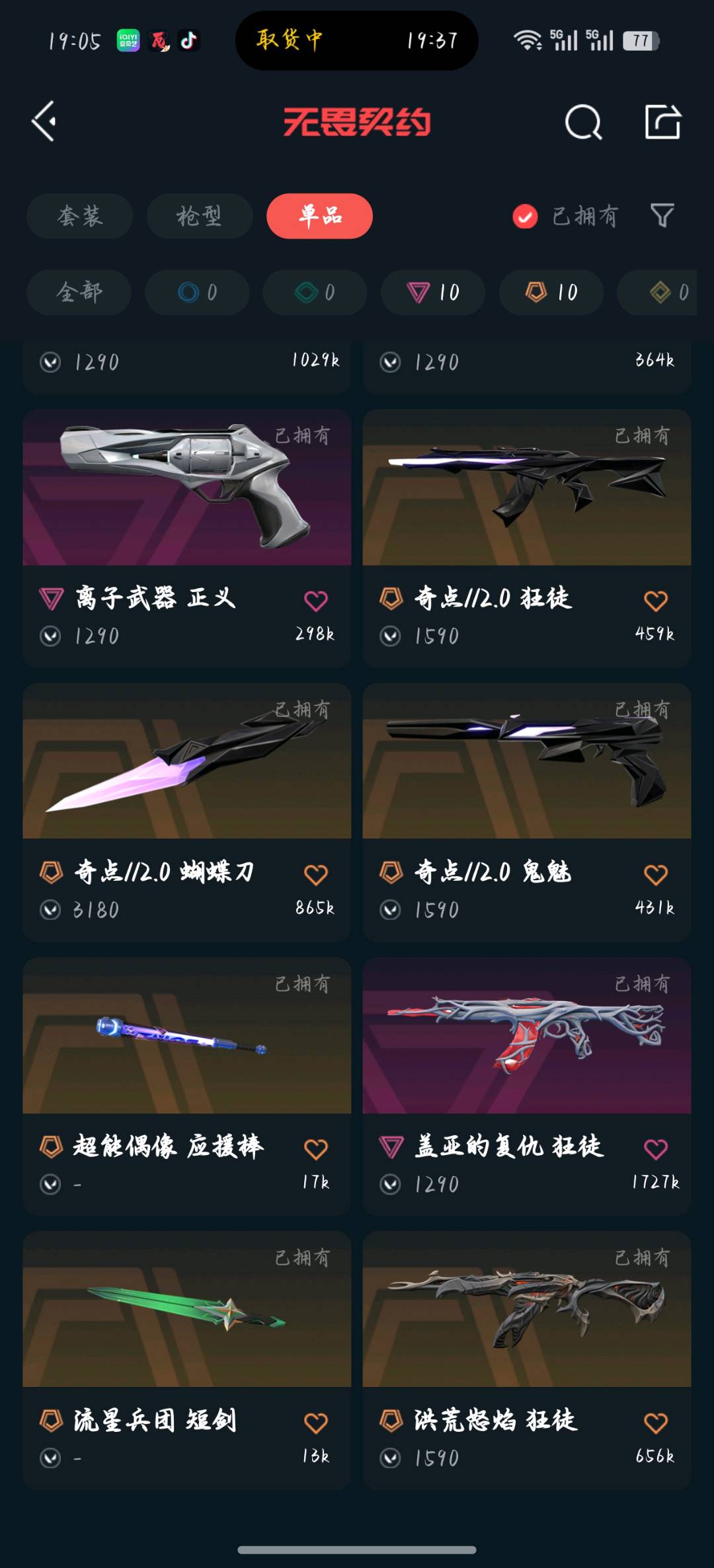The width and height of the screenshot is (714, 1568).
Task: Tap the heart on 盖亚的复仇 狂徒
Action: [x=656, y=1149]
